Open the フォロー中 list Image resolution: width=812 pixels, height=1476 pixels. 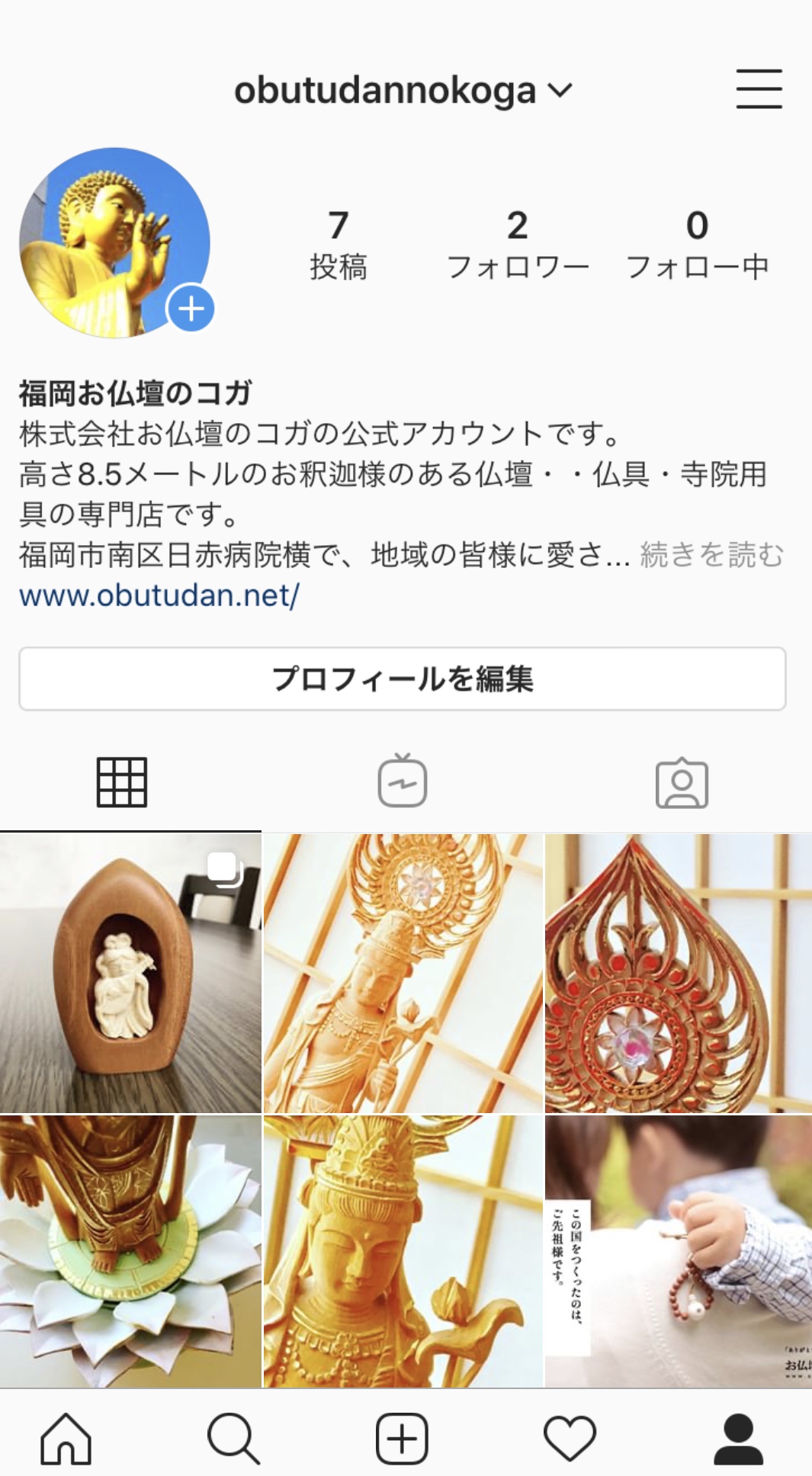697,245
